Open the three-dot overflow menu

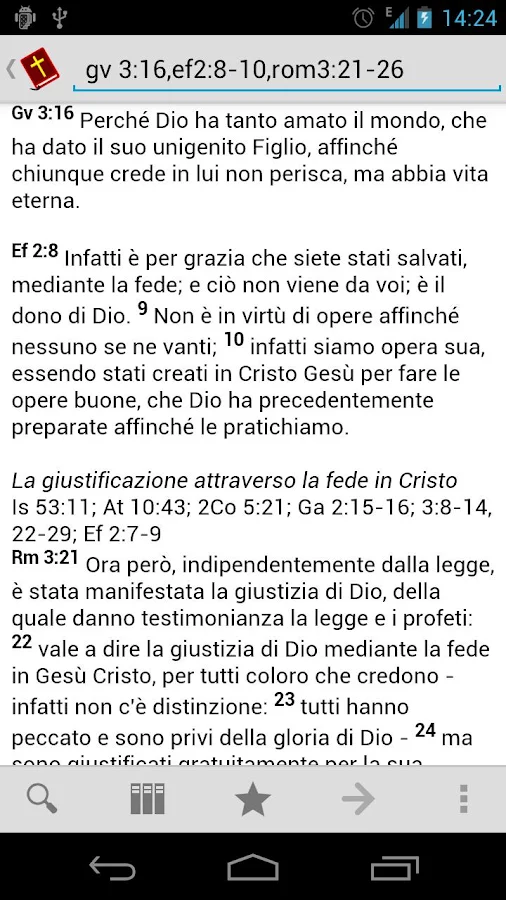464,798
